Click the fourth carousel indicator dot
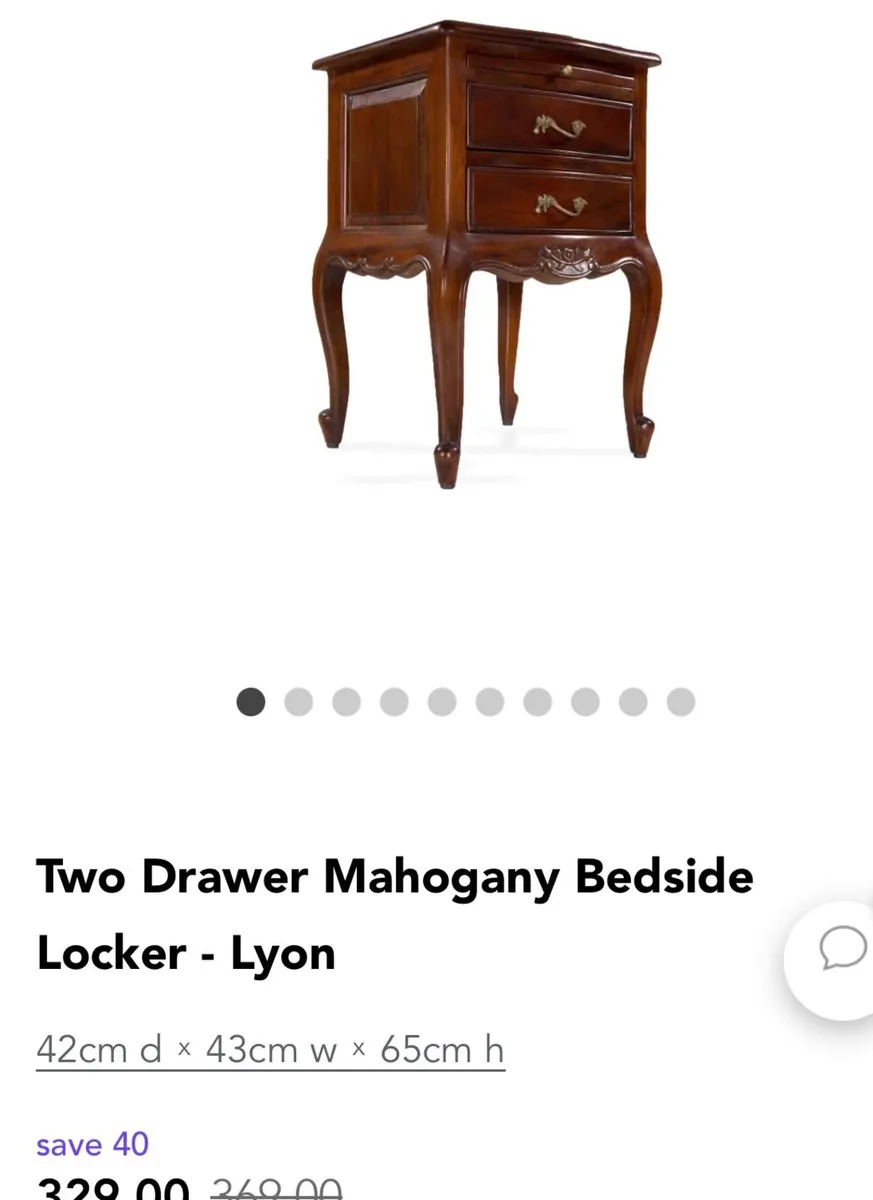 tap(395, 702)
